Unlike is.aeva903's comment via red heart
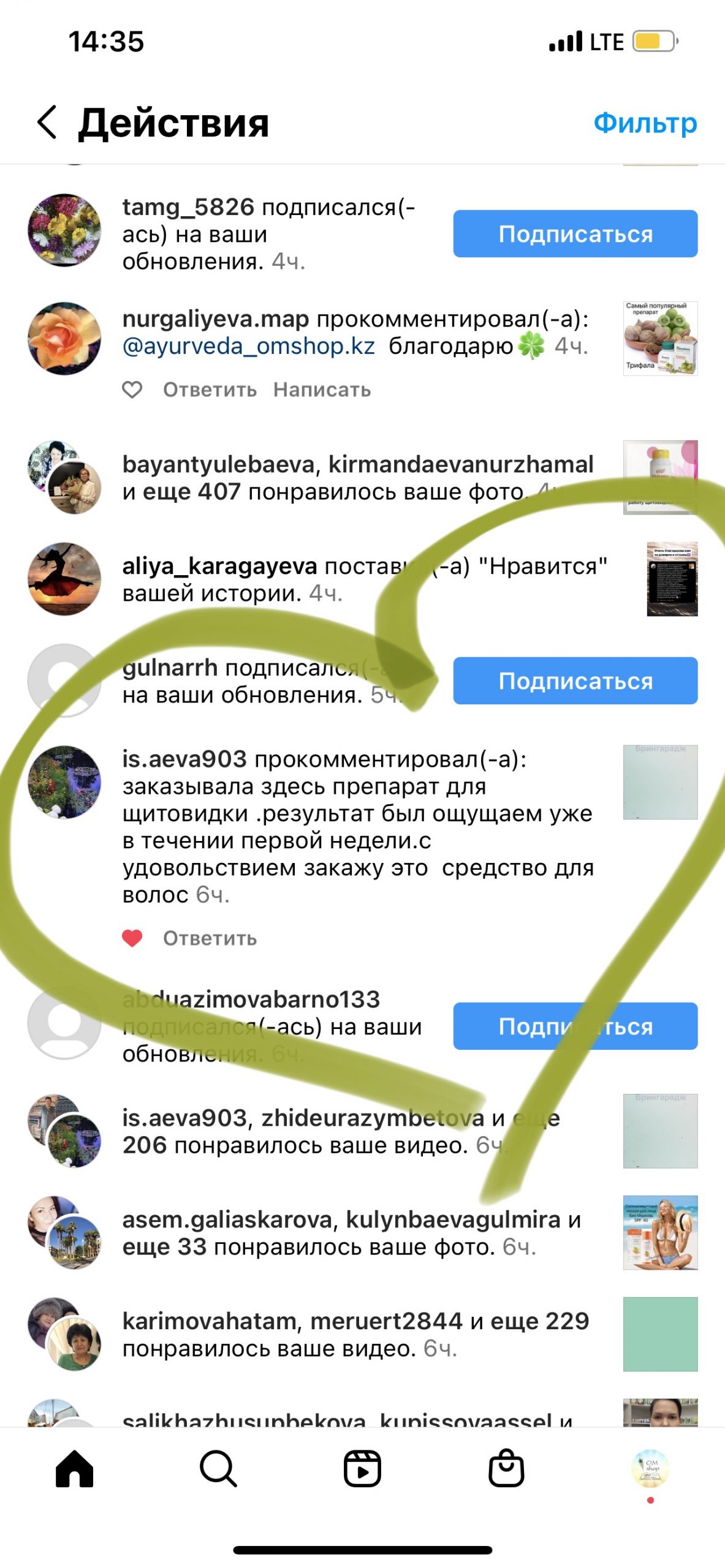Viewport: 725px width, 1568px height. click(132, 938)
